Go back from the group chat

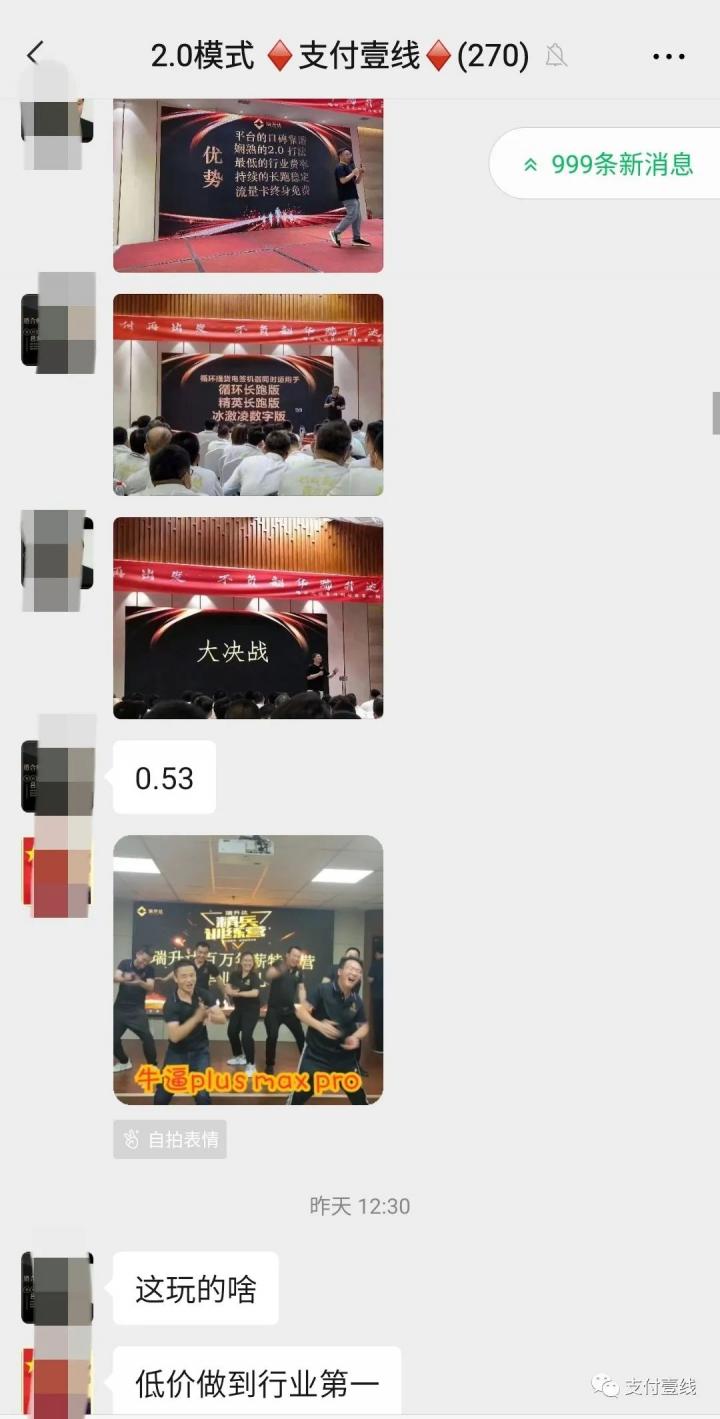[x=36, y=54]
